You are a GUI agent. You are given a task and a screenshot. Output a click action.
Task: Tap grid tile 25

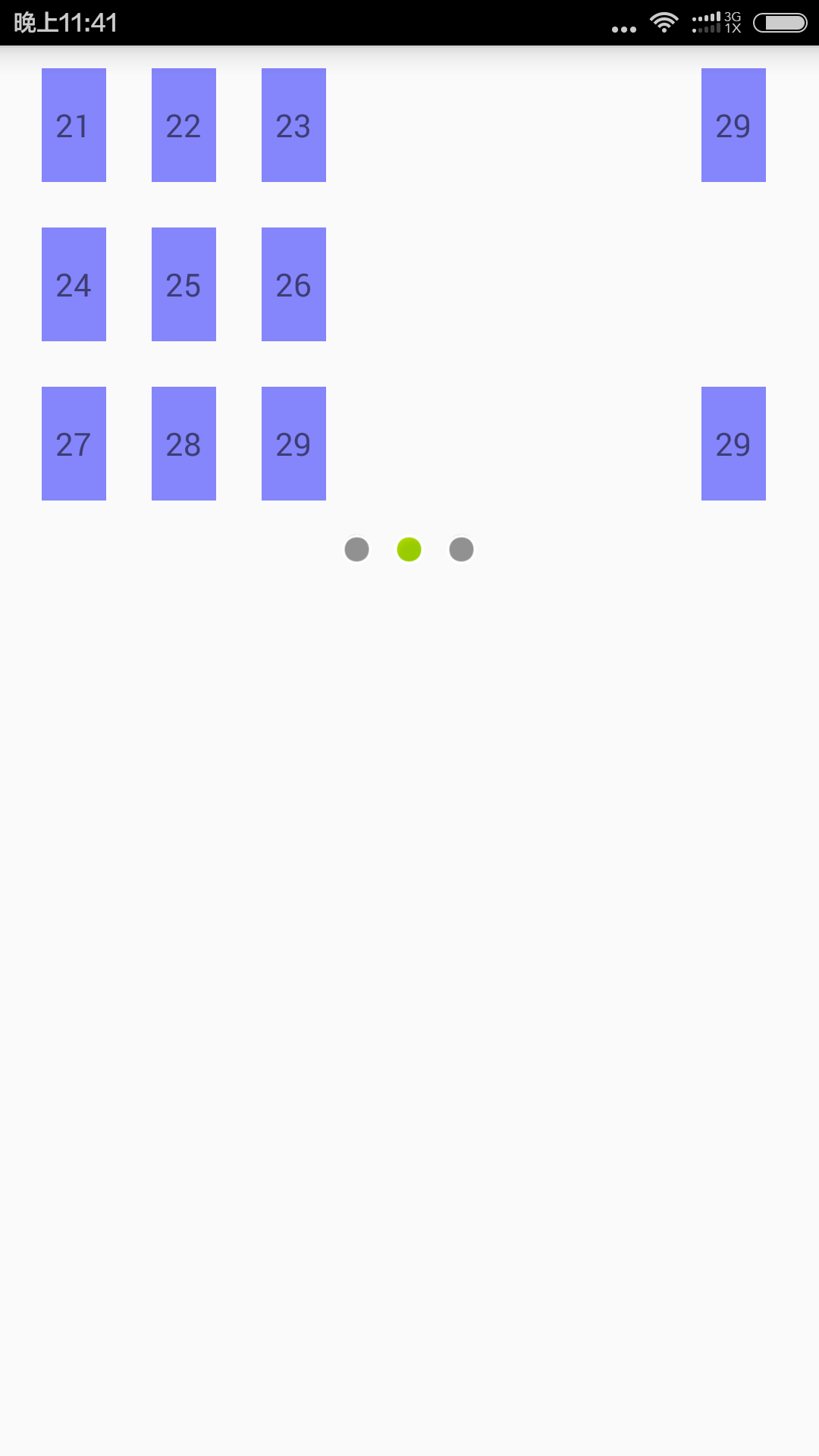(x=184, y=284)
